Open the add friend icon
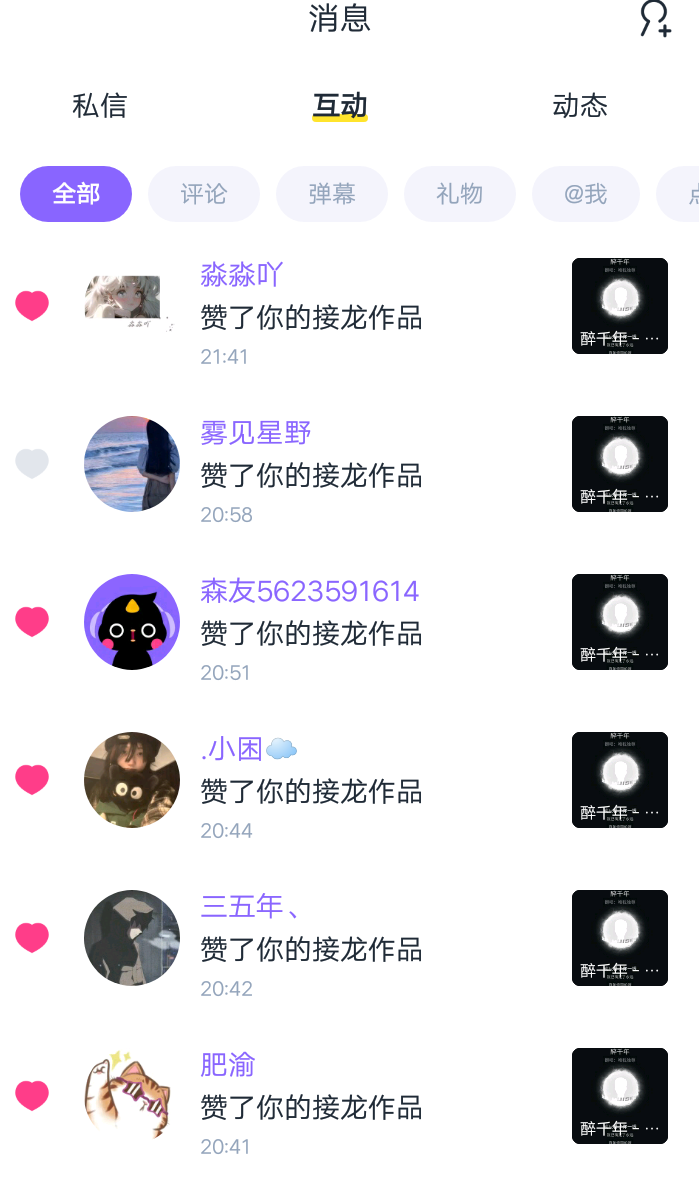This screenshot has width=699, height=1191. (655, 19)
